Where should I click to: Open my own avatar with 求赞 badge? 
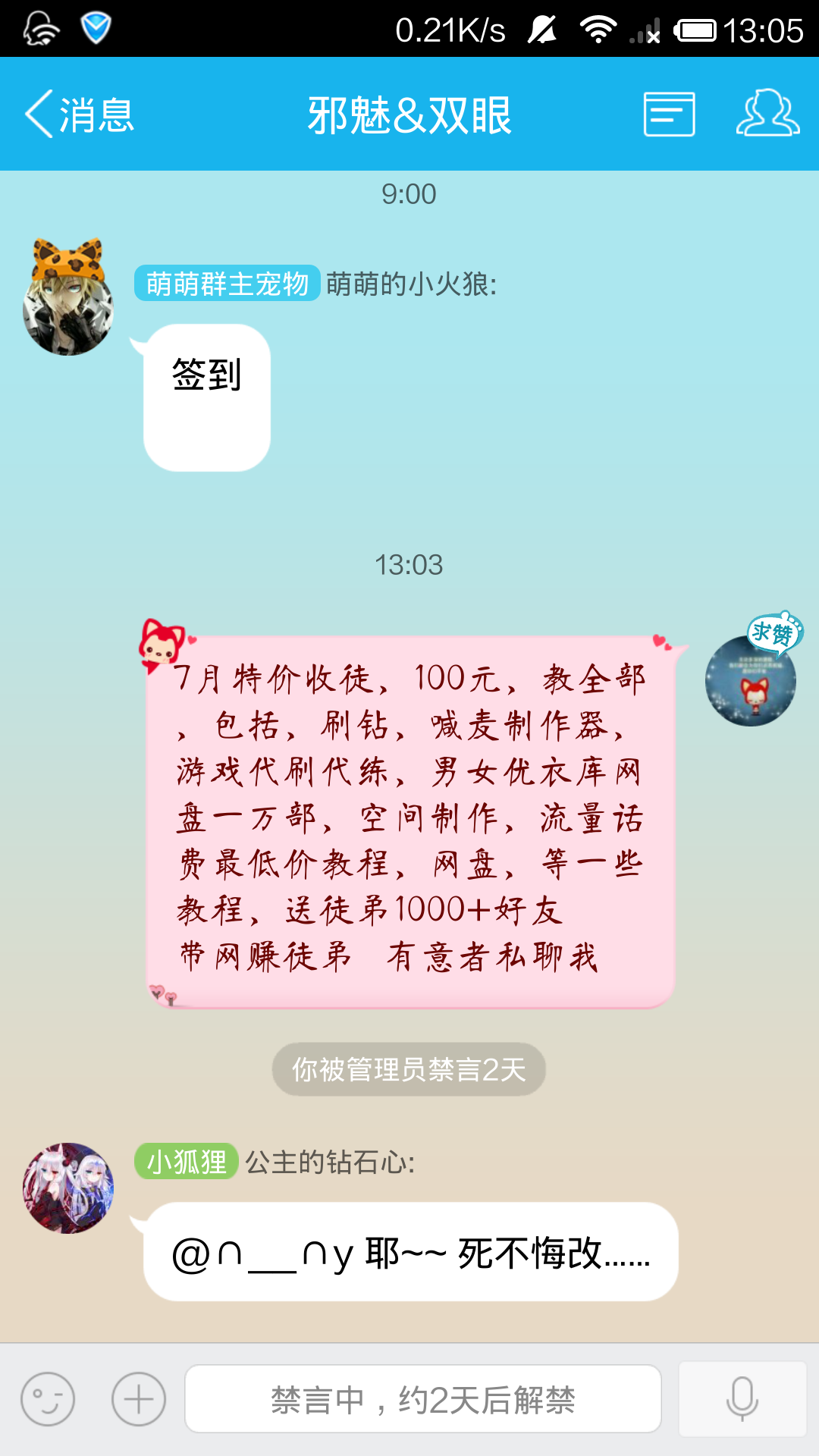pos(751,679)
